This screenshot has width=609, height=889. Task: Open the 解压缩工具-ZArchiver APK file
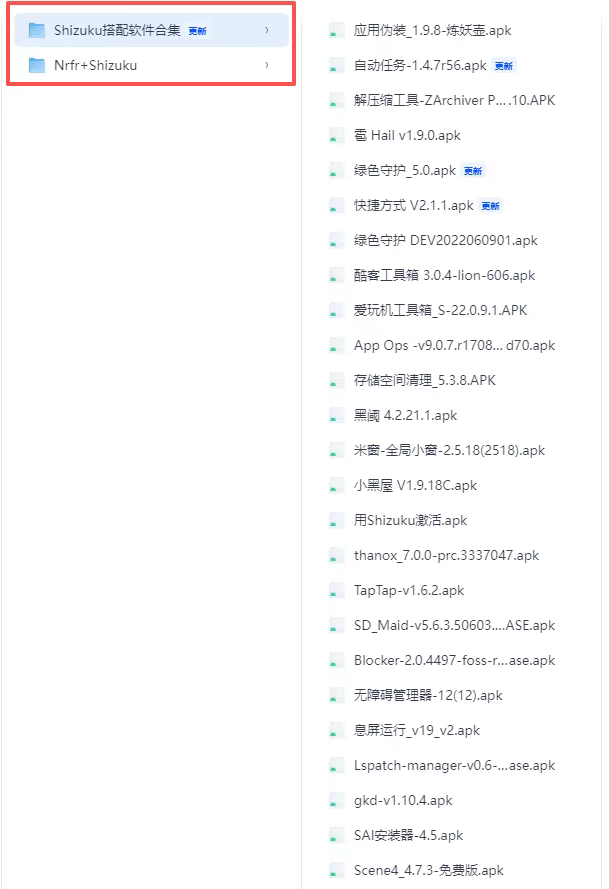[453, 101]
